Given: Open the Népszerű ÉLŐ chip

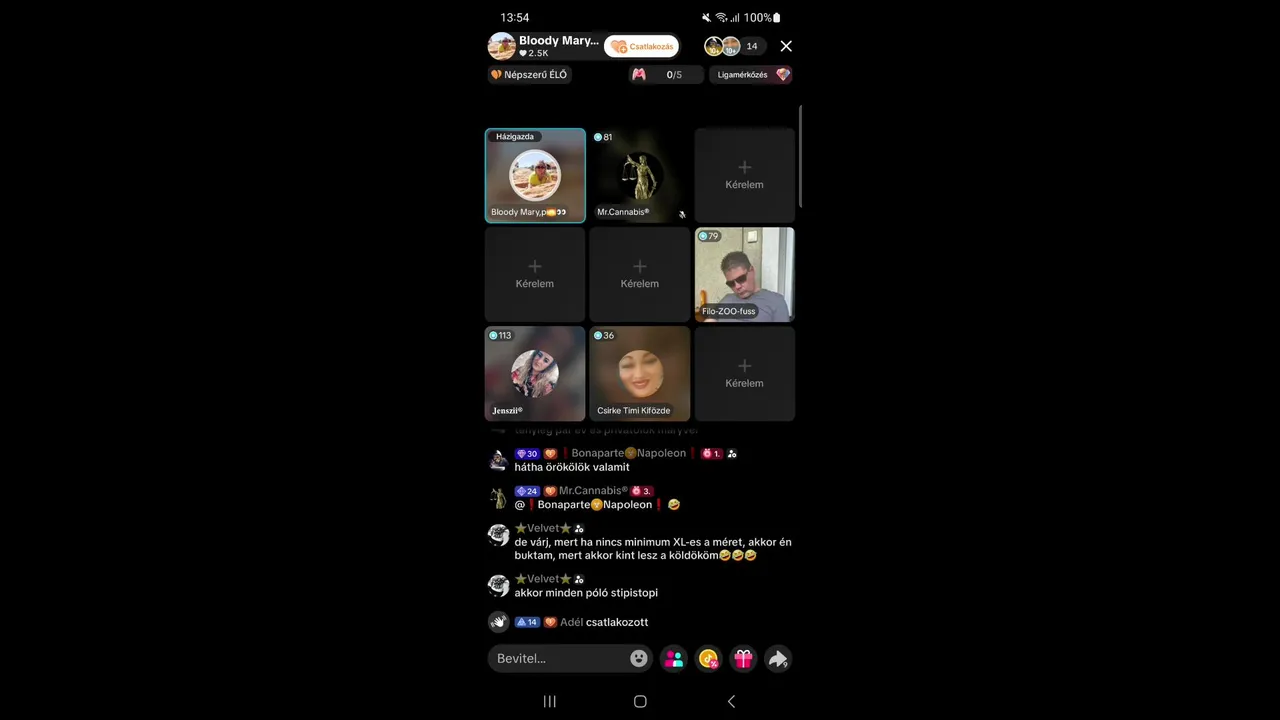Looking at the screenshot, I should click(x=529, y=75).
